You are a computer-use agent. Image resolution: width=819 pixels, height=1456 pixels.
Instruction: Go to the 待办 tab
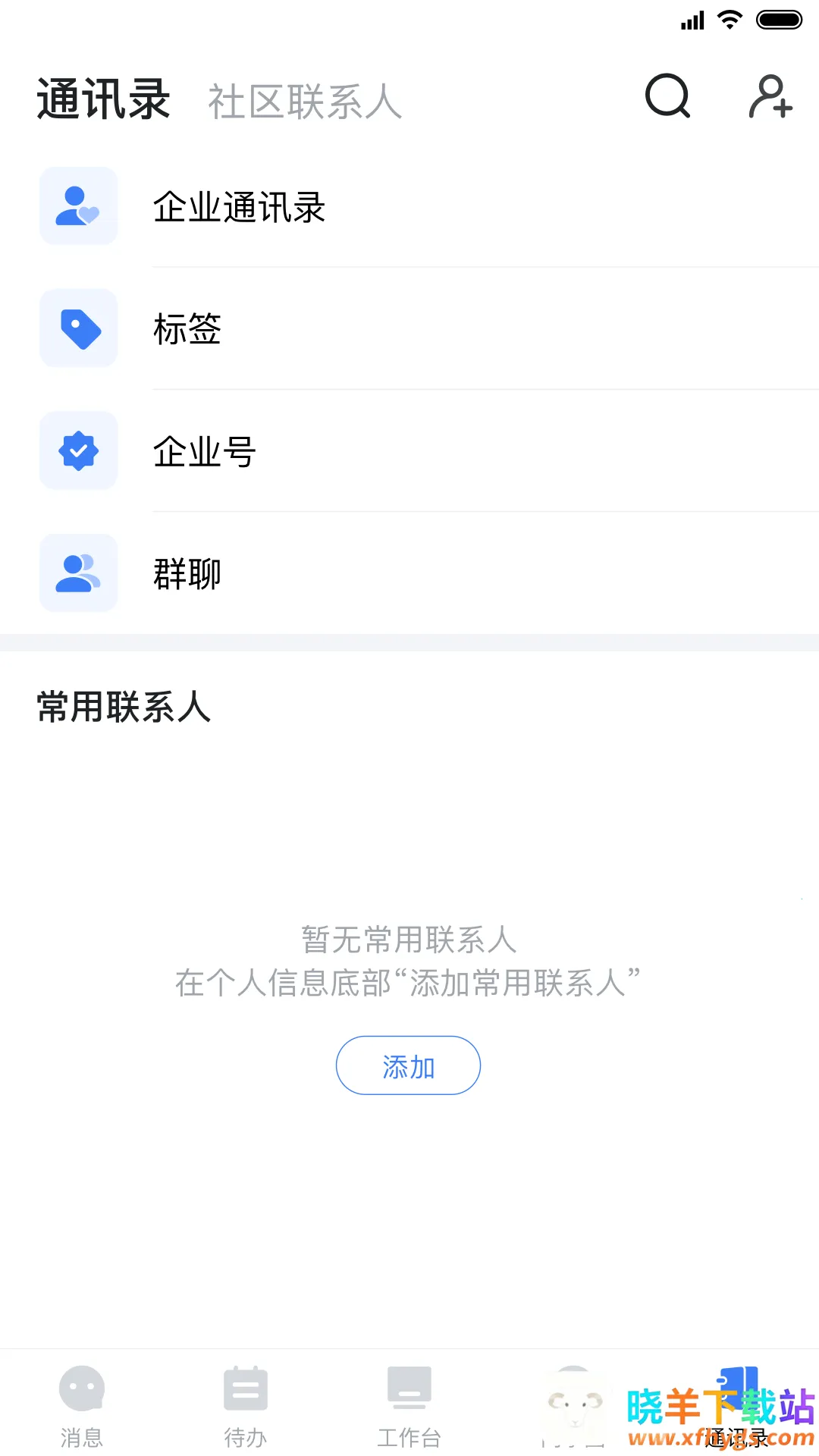pyautogui.click(x=246, y=1404)
